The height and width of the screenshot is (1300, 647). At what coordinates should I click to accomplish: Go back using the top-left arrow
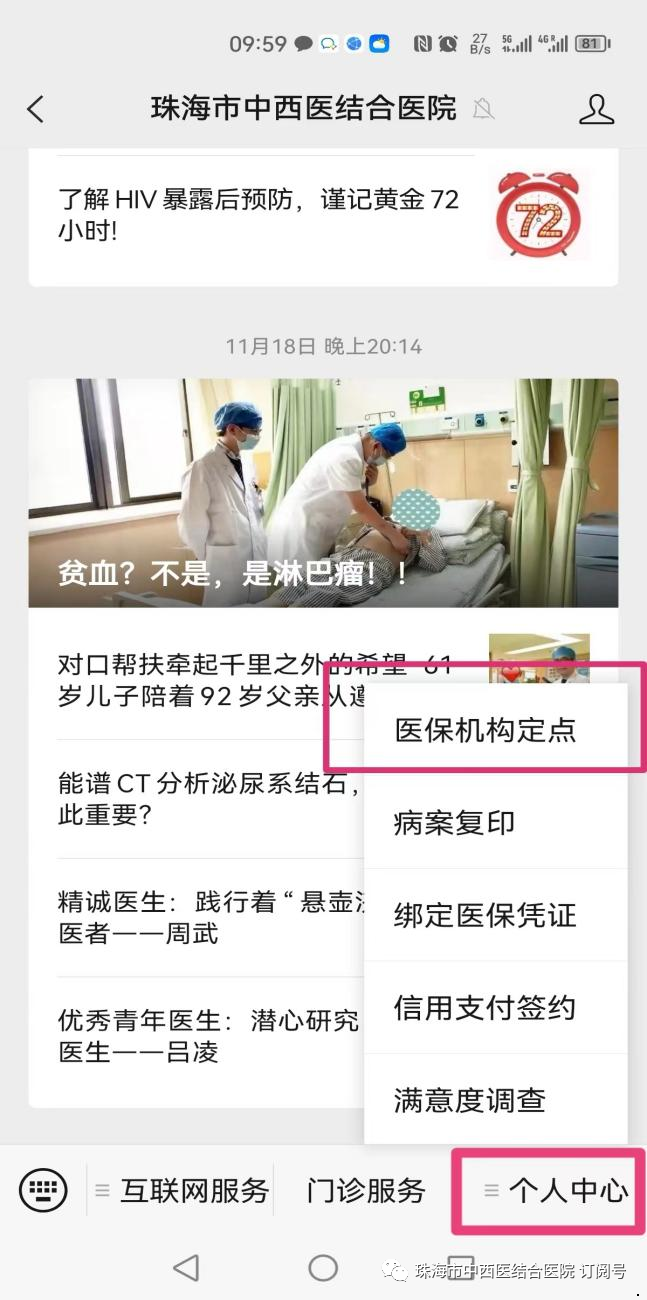[36, 109]
